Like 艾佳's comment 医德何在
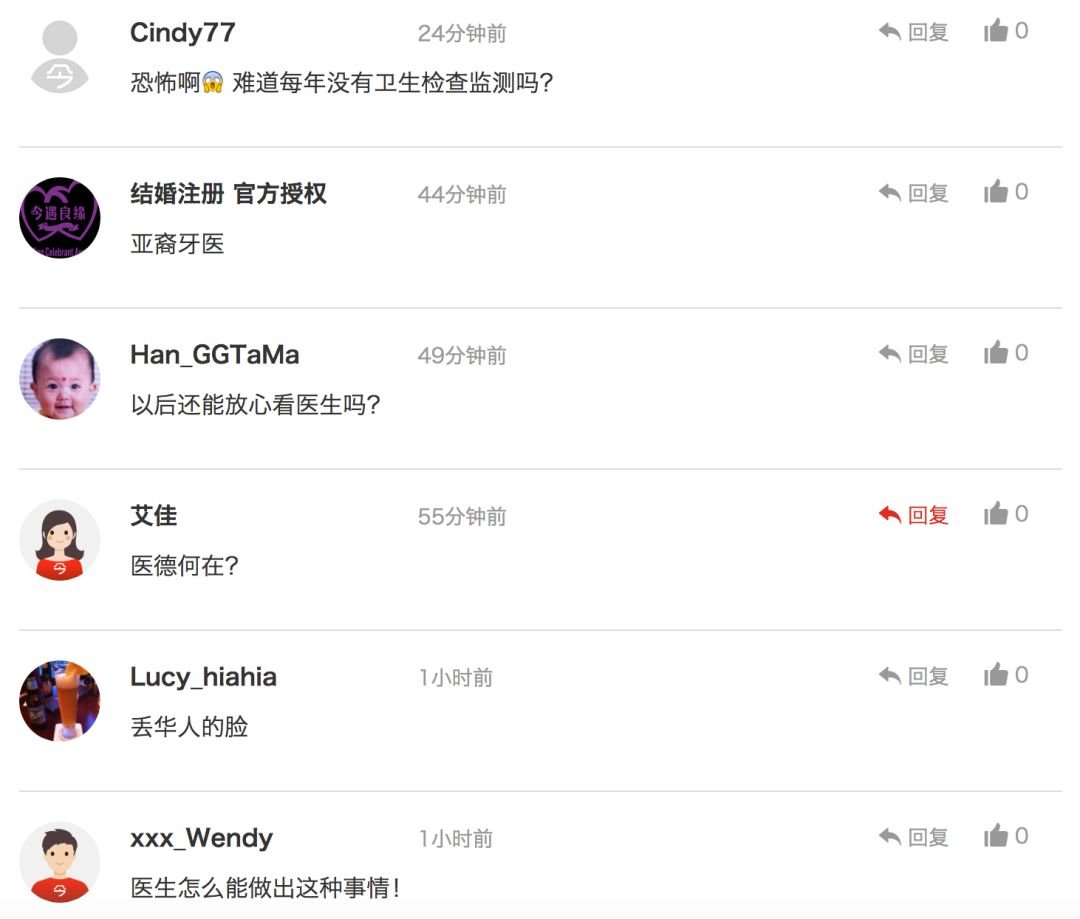 997,515
